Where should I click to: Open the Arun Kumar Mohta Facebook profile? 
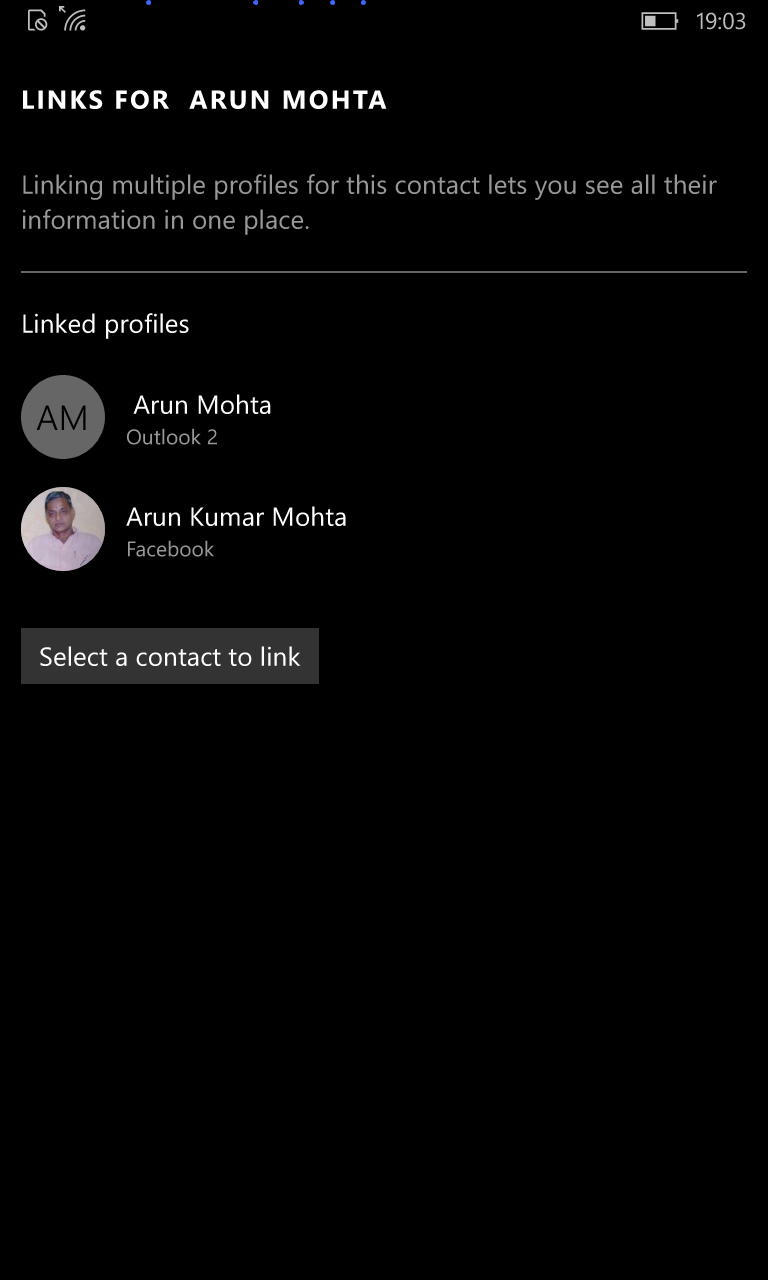[x=384, y=530]
